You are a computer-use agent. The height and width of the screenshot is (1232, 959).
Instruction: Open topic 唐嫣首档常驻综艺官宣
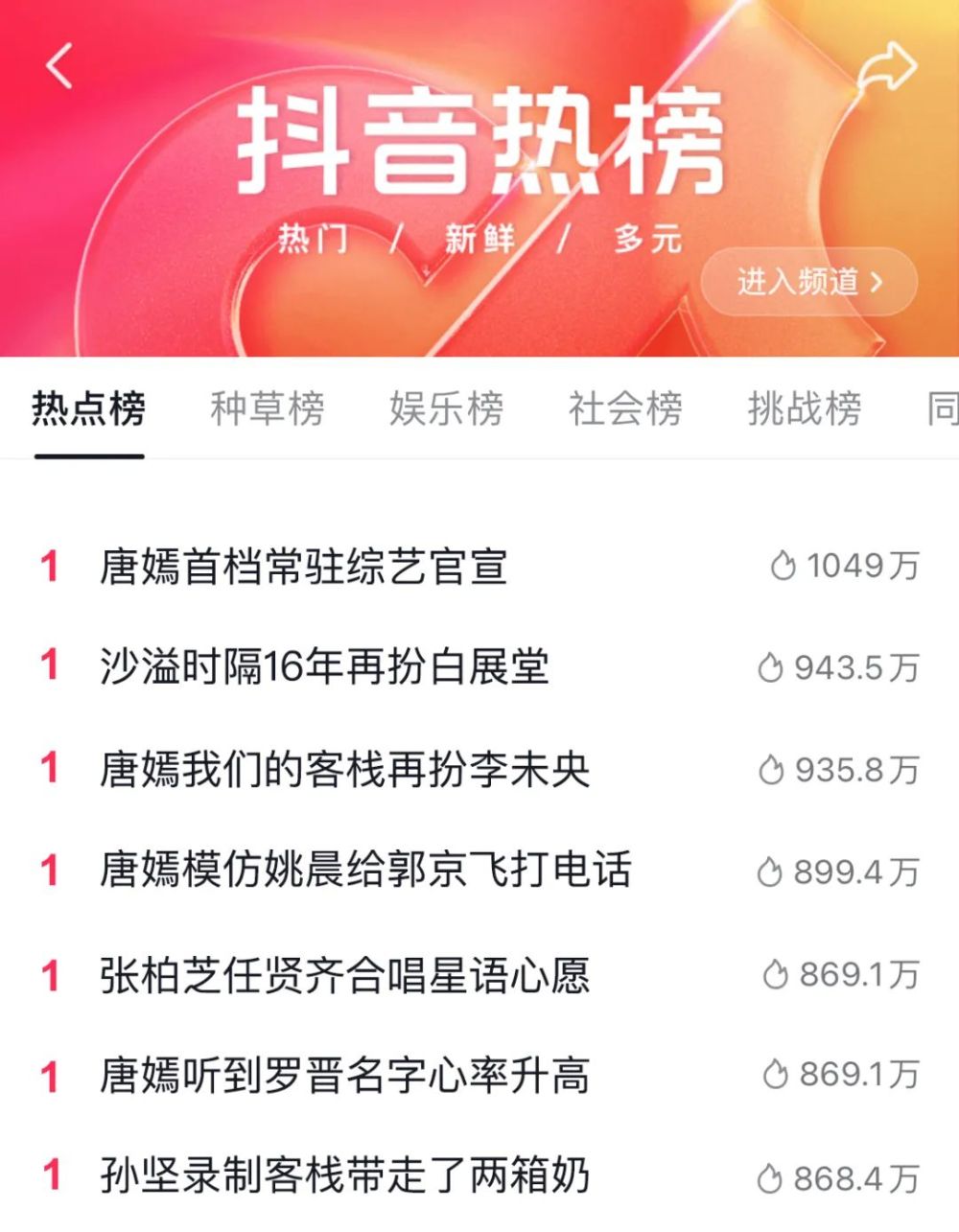point(303,567)
